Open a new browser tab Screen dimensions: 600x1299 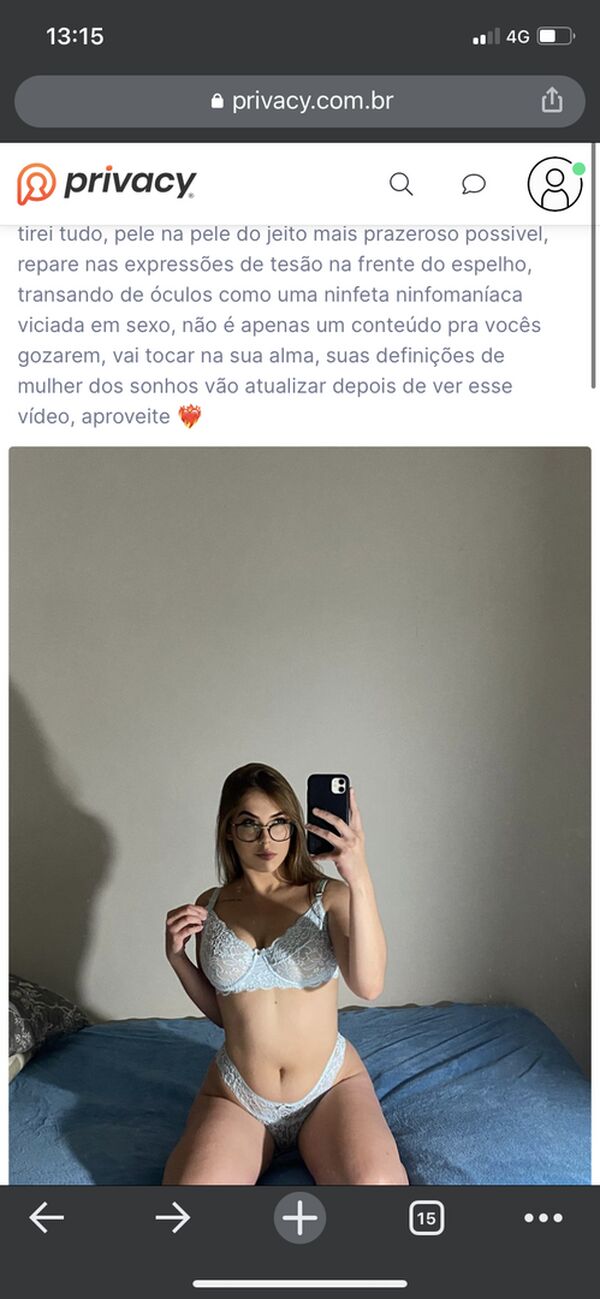(x=299, y=1217)
